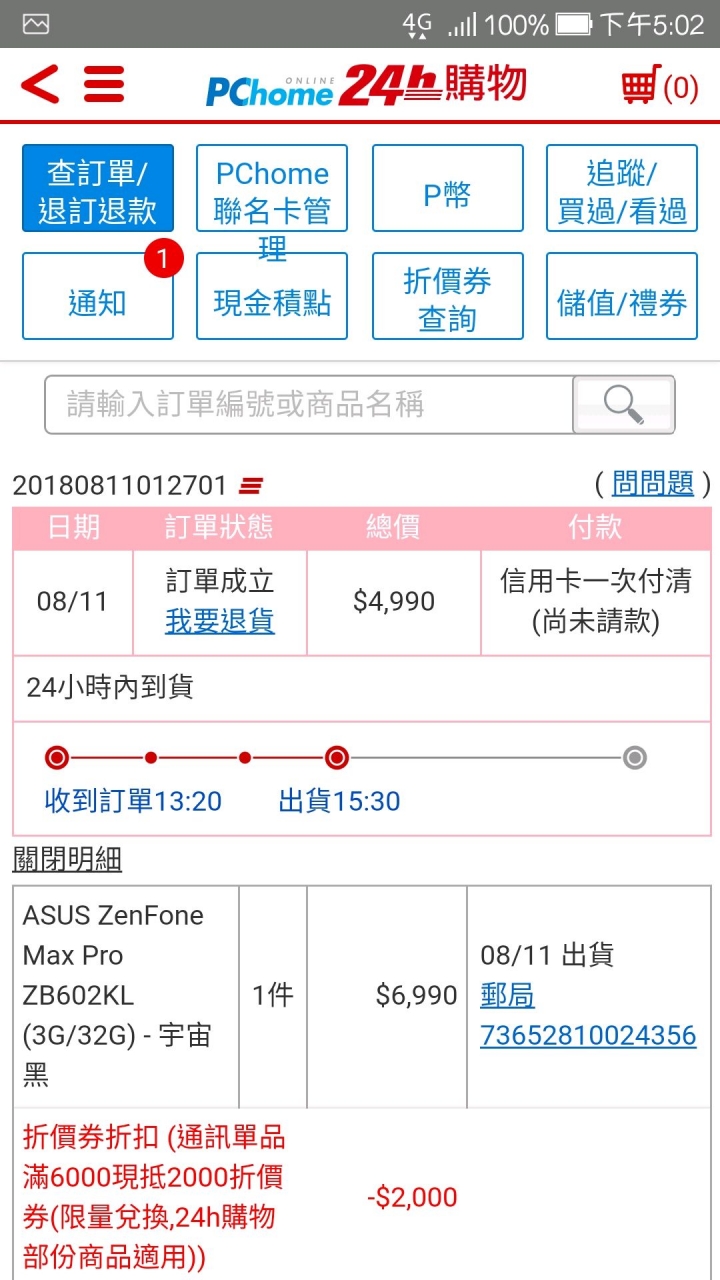Tap the order search input field

tap(308, 405)
